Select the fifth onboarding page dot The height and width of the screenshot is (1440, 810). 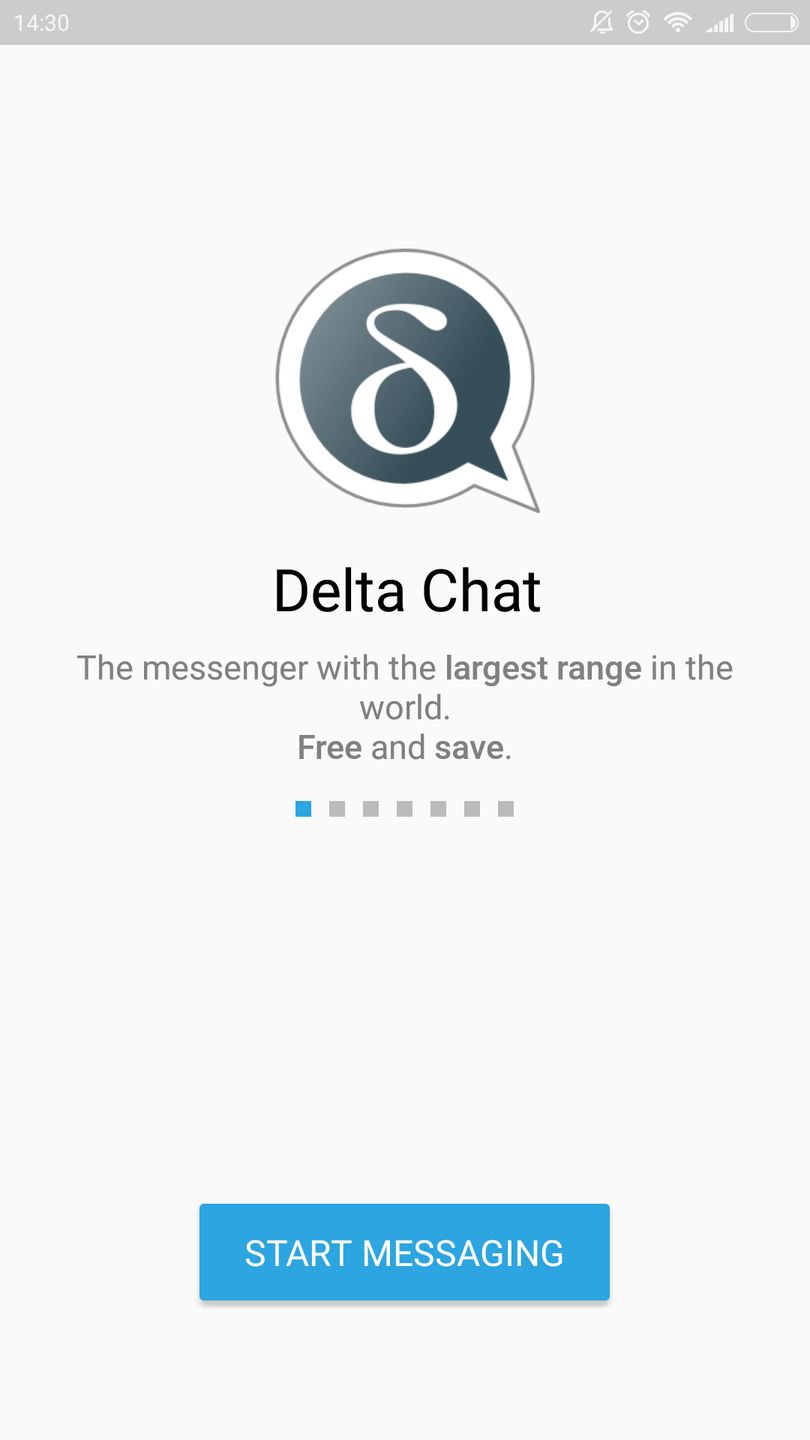click(x=439, y=808)
